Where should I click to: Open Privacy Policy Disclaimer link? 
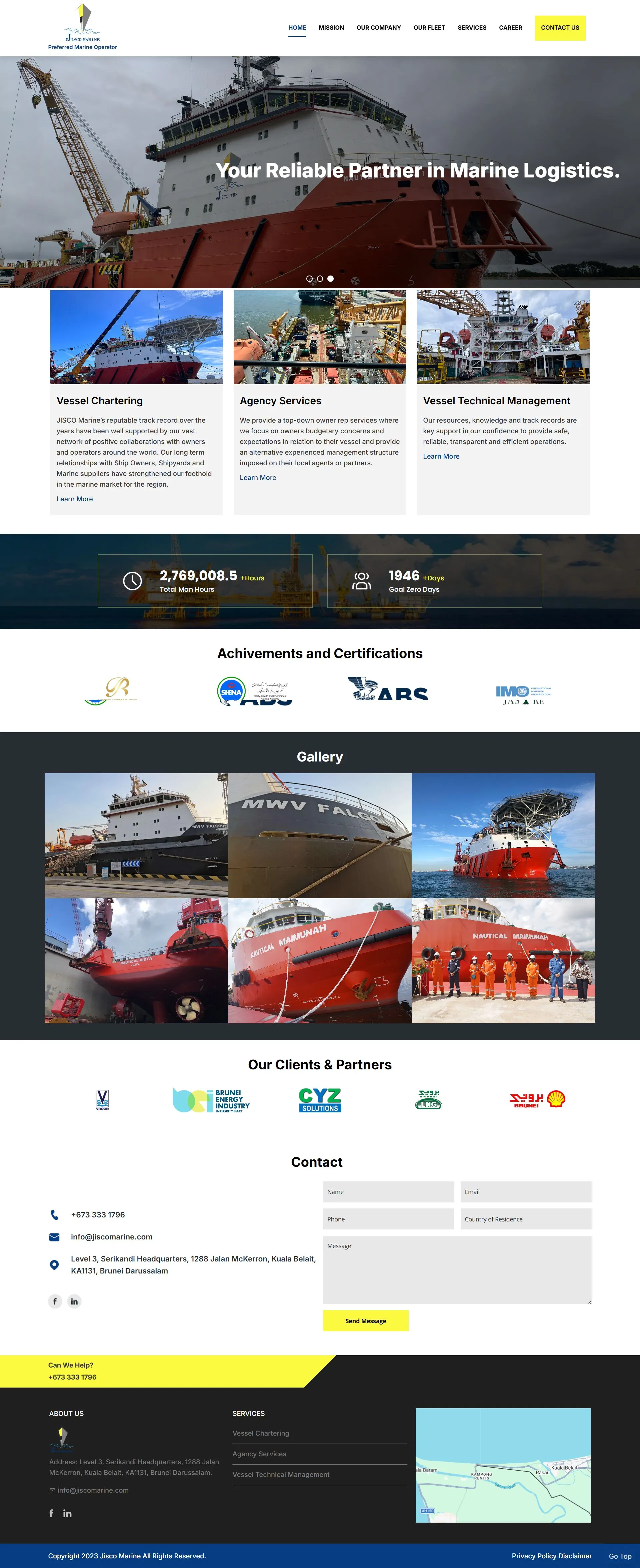click(x=551, y=1556)
